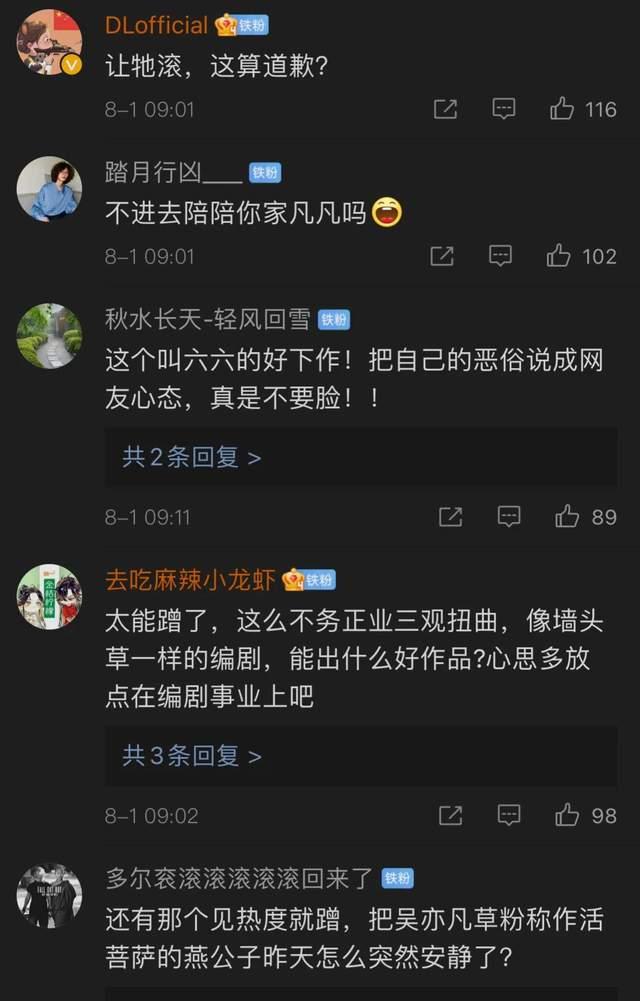Open 踏月行凶's profile avatar
Image resolution: width=640 pixels, height=1001 pixels.
(x=49, y=189)
